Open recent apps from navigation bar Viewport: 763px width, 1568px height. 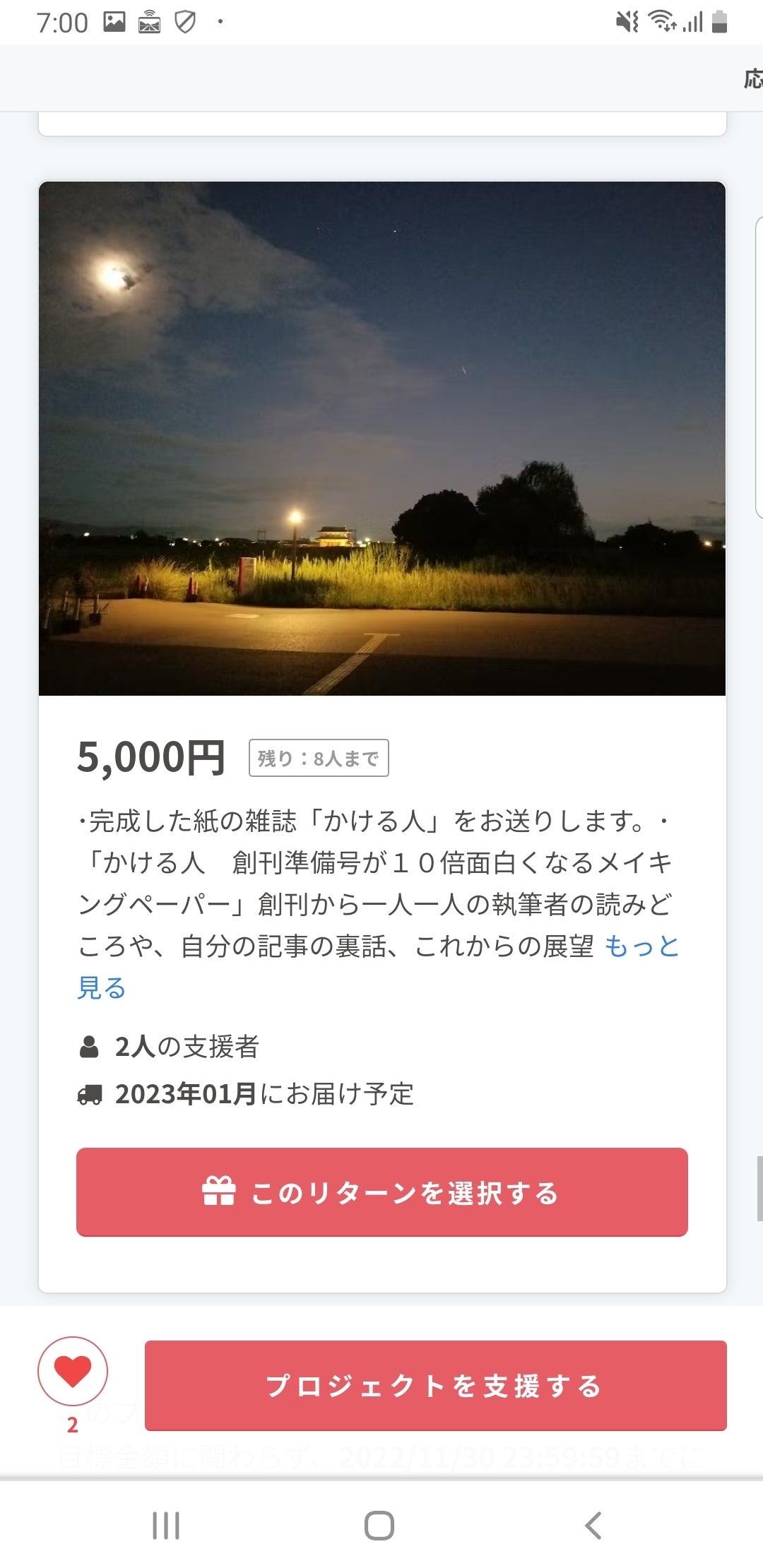point(166,1526)
